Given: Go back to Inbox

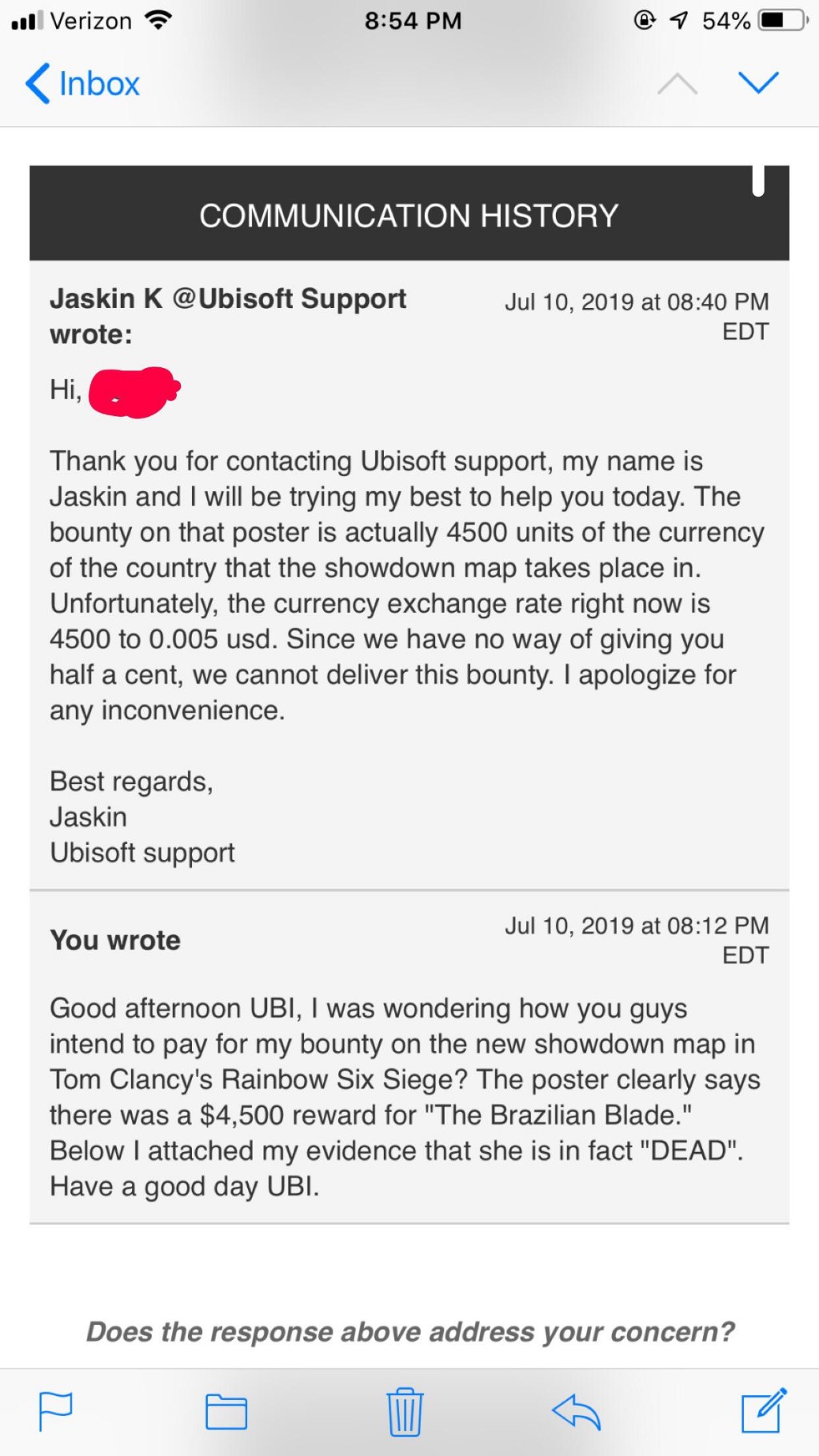Looking at the screenshot, I should (83, 84).
